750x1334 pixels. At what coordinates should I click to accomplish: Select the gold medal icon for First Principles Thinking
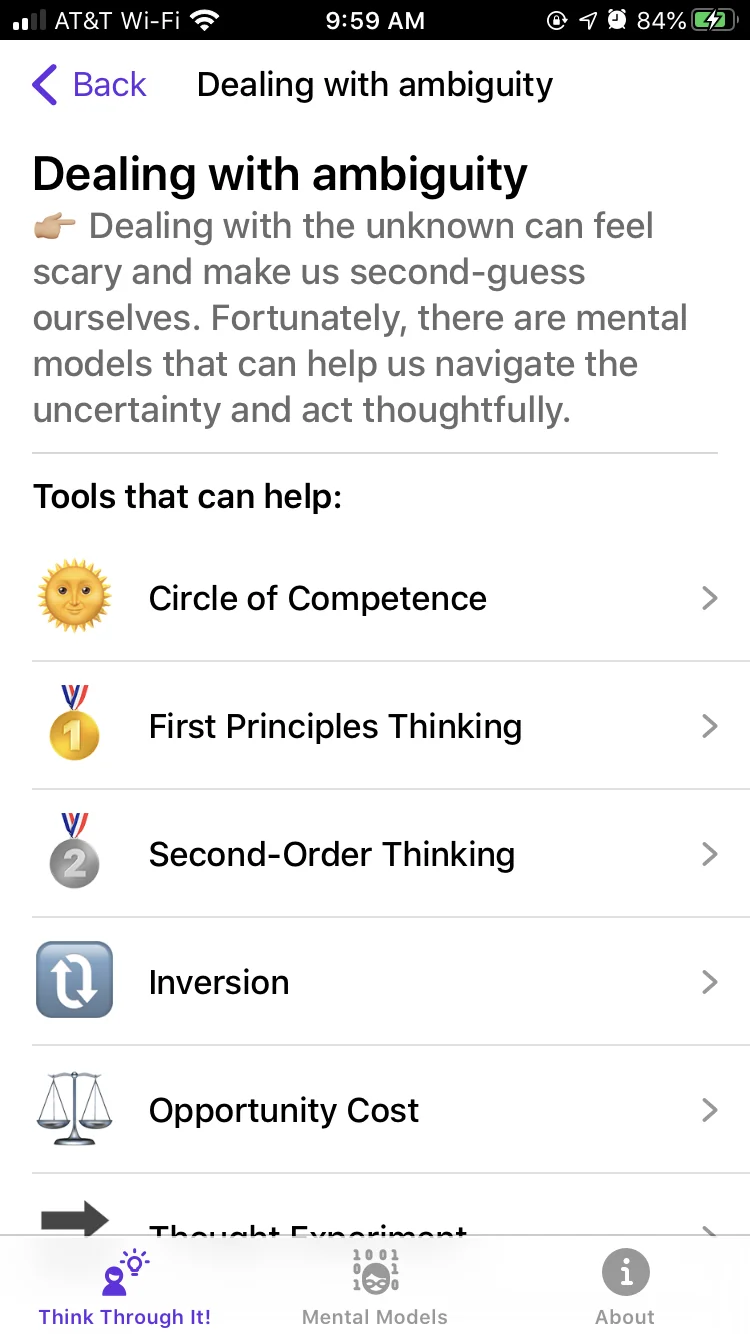[75, 725]
